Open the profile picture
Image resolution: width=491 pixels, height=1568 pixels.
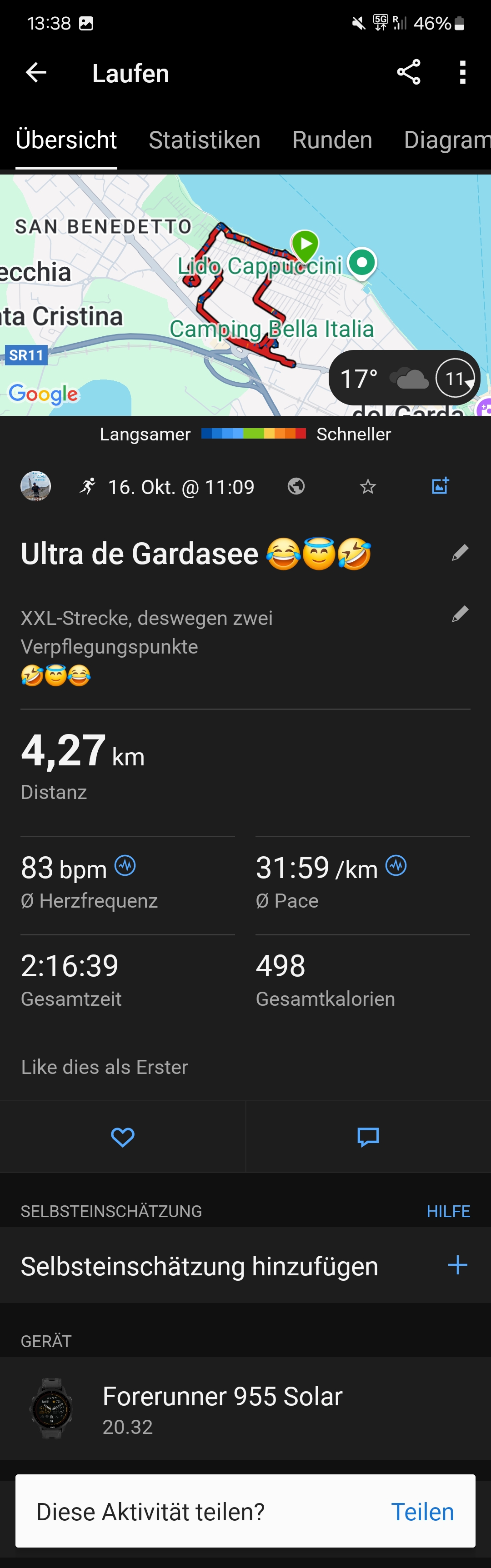[x=36, y=486]
